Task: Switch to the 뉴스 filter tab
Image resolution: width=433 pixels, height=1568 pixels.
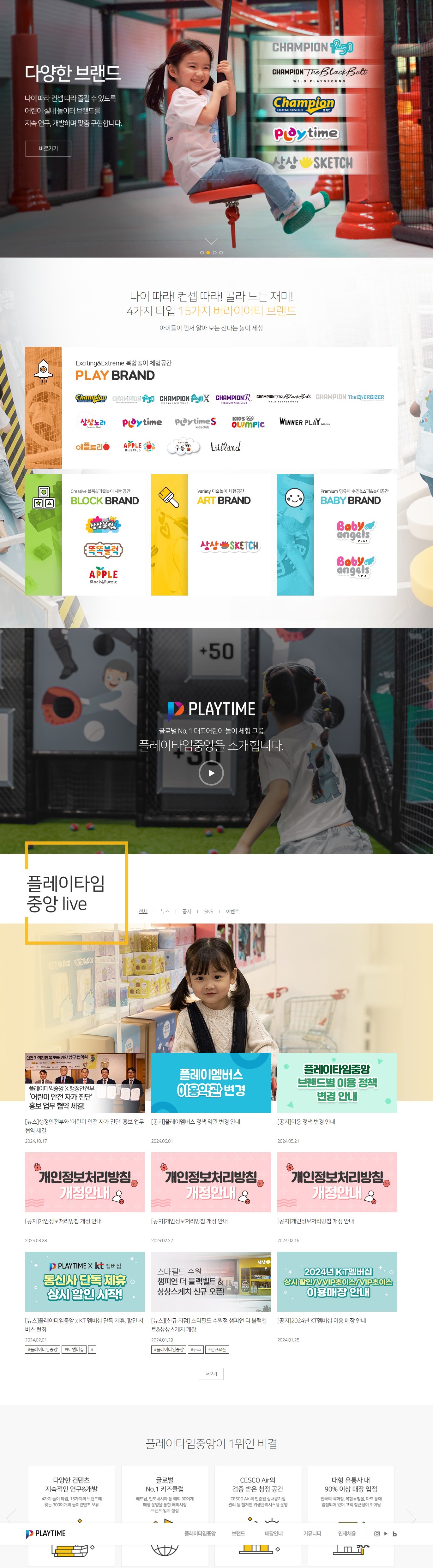Action: [165, 911]
